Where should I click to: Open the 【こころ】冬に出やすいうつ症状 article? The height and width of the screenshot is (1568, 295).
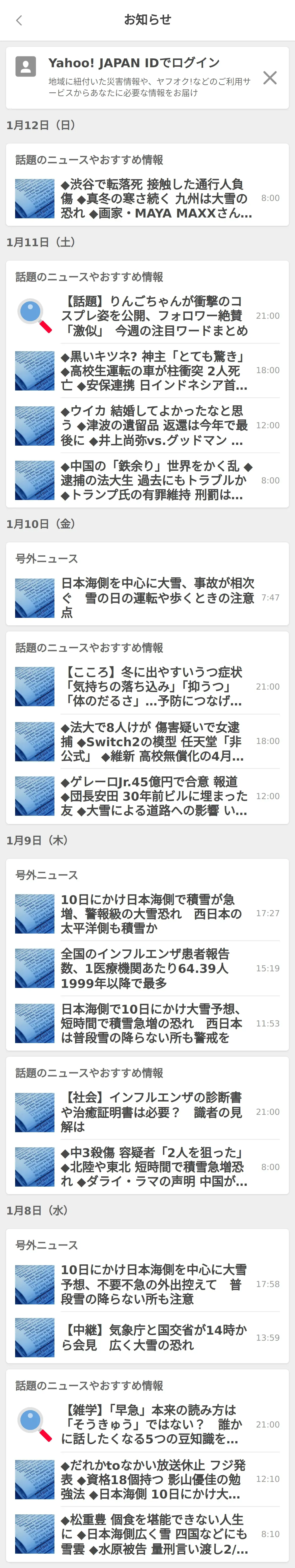tap(147, 687)
